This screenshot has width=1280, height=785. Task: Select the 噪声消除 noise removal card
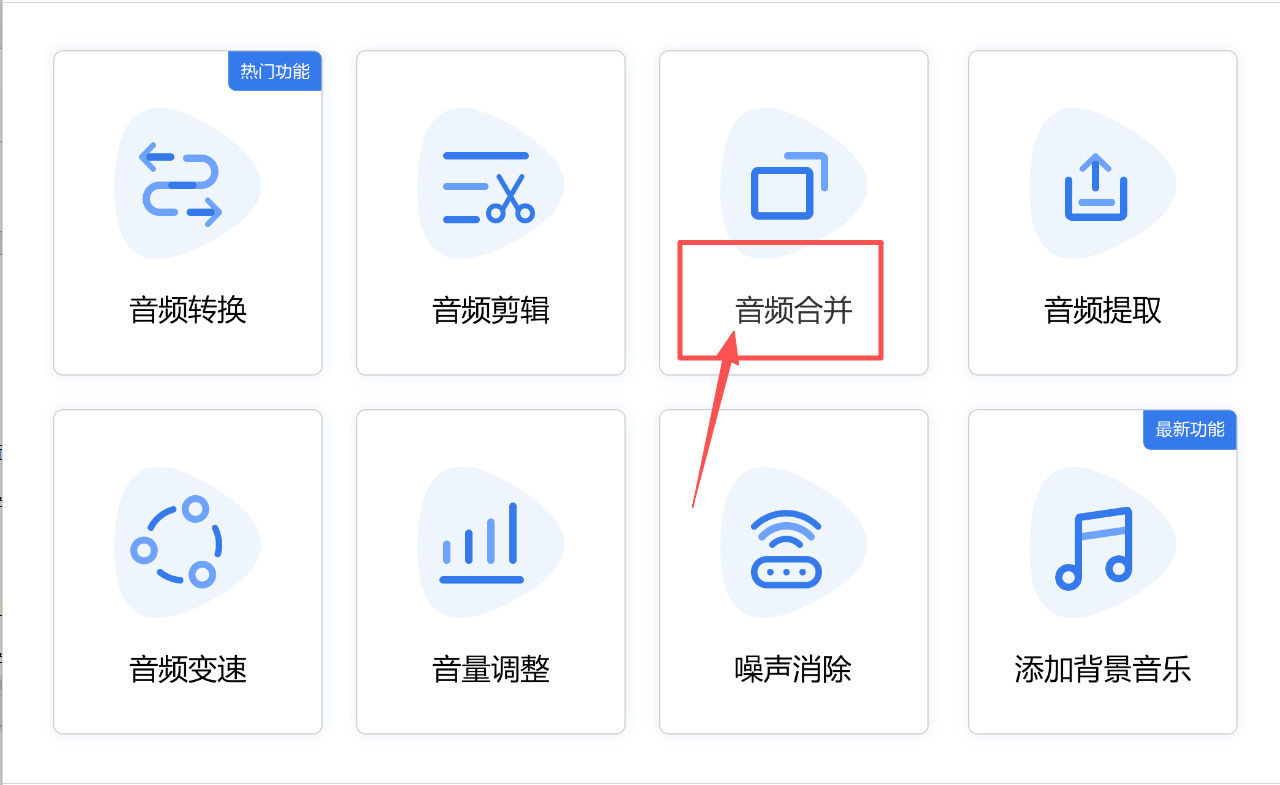click(793, 572)
